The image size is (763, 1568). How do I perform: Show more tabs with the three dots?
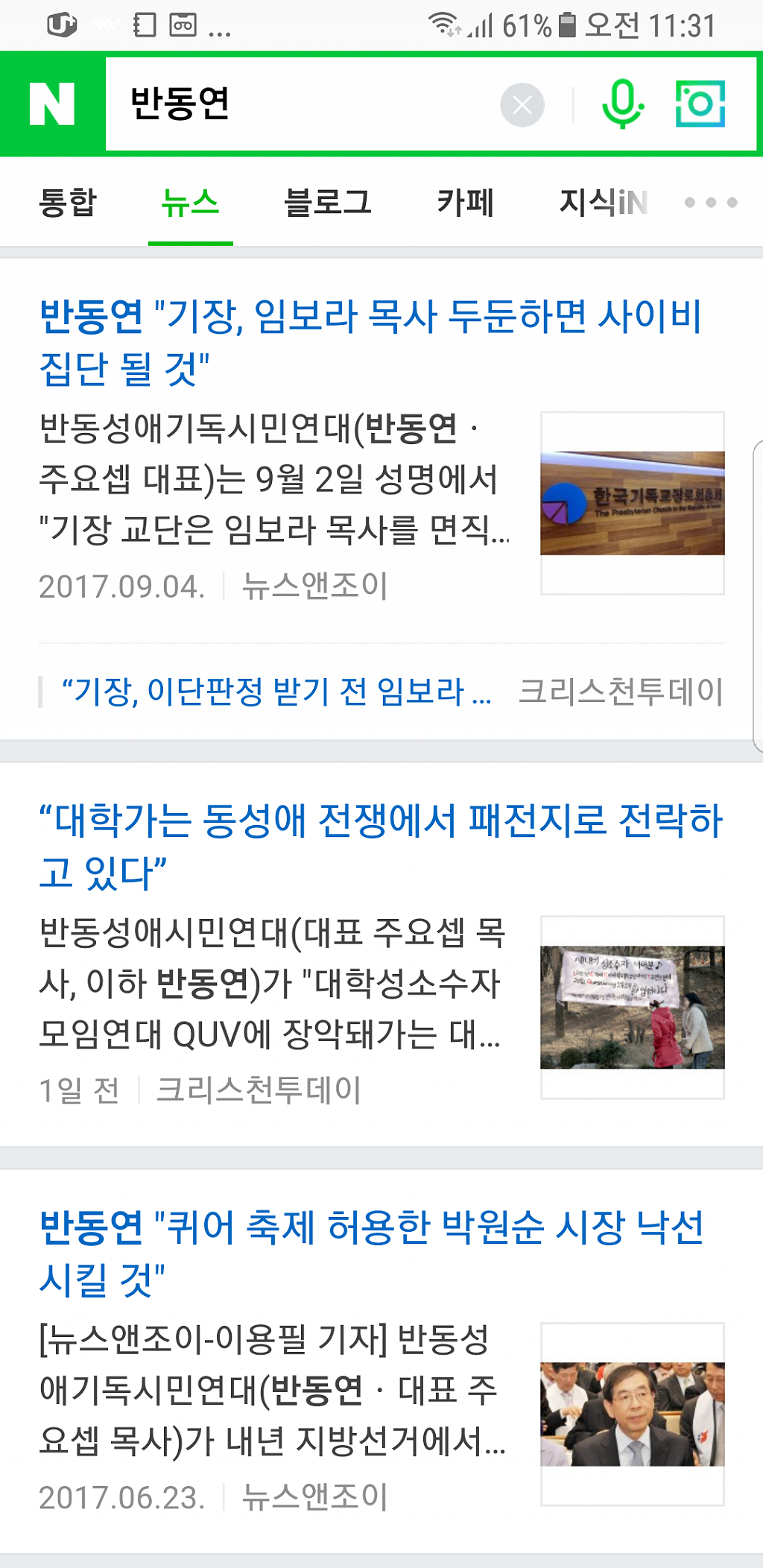click(710, 202)
